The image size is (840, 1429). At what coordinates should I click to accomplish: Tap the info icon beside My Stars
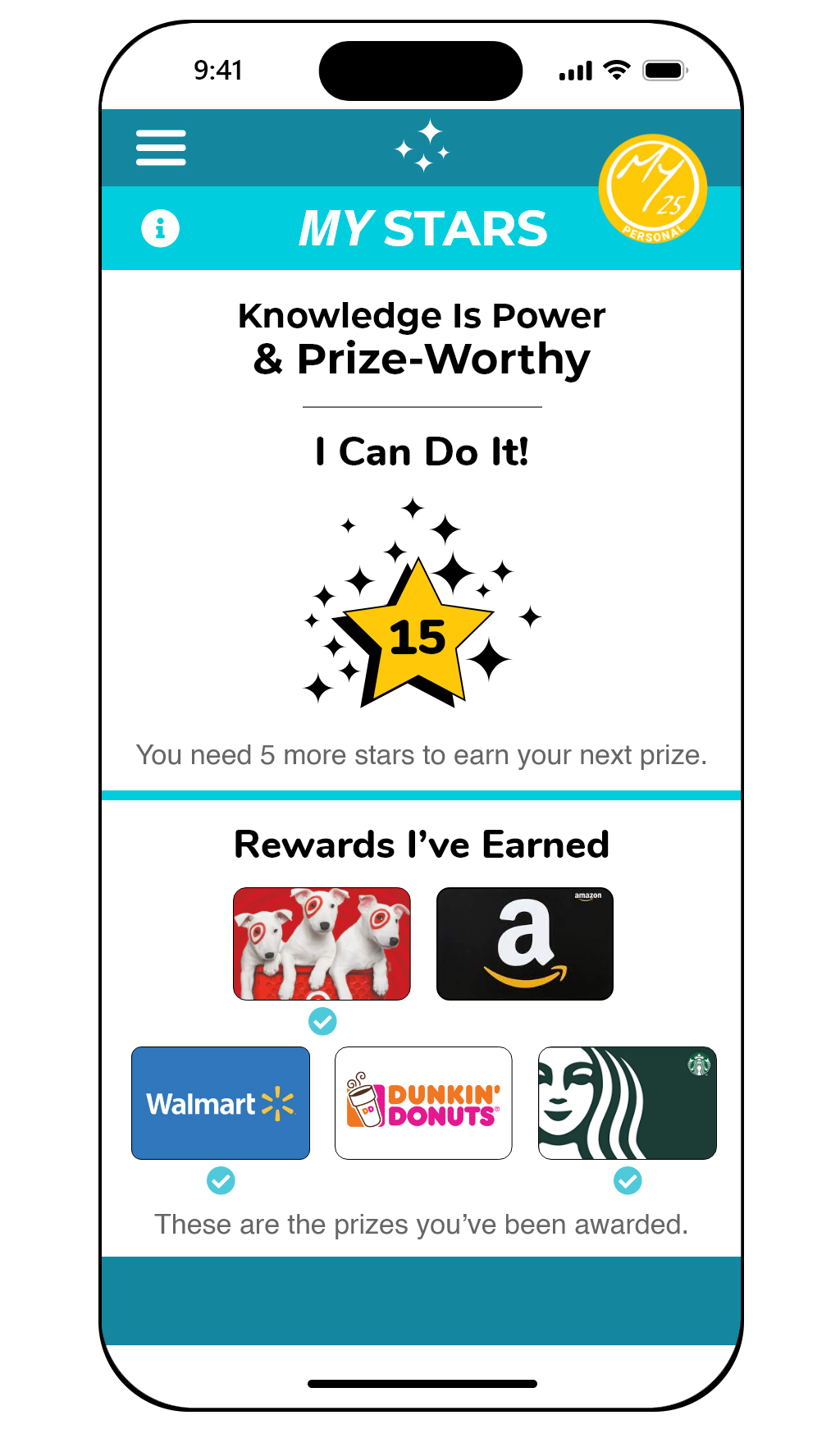pos(160,228)
